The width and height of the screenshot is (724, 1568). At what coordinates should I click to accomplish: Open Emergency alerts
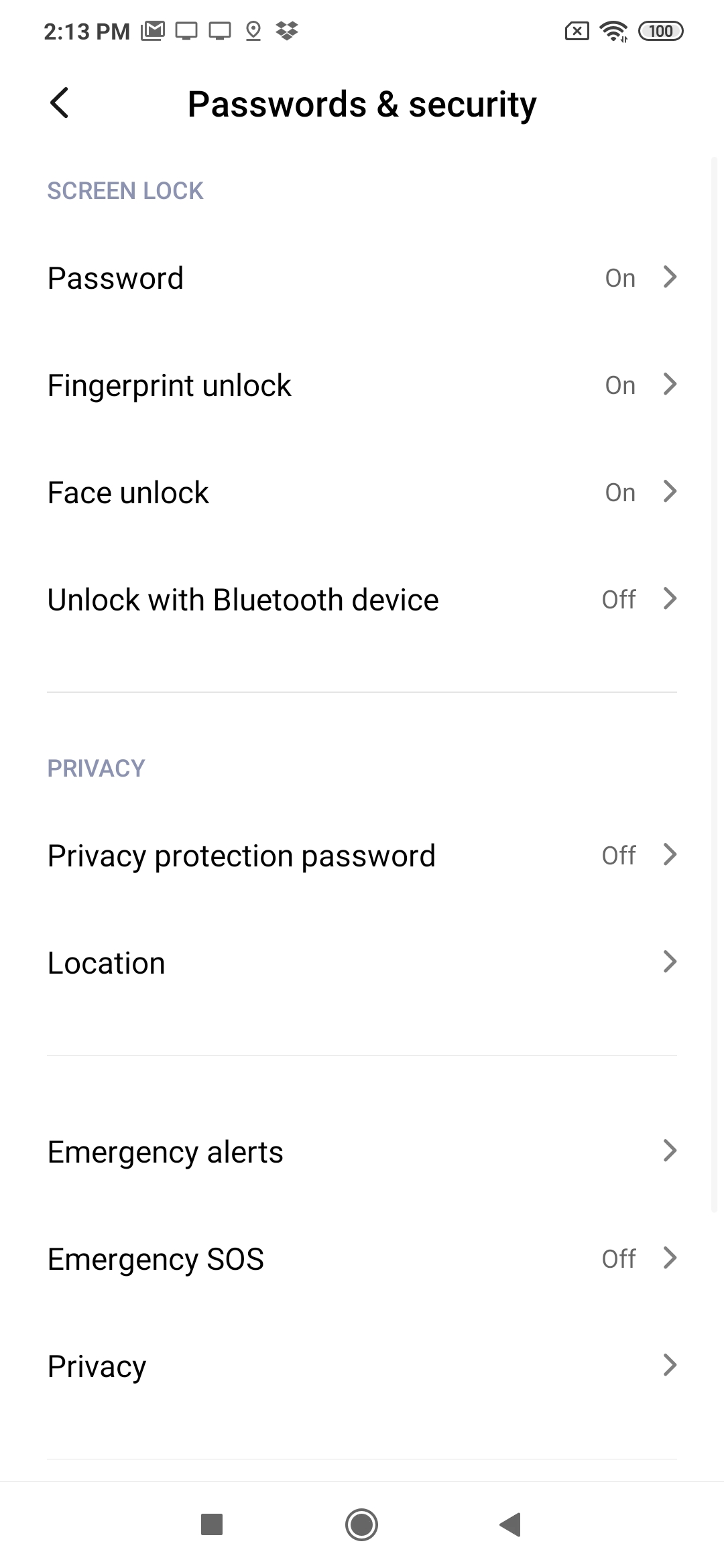pos(362,1152)
